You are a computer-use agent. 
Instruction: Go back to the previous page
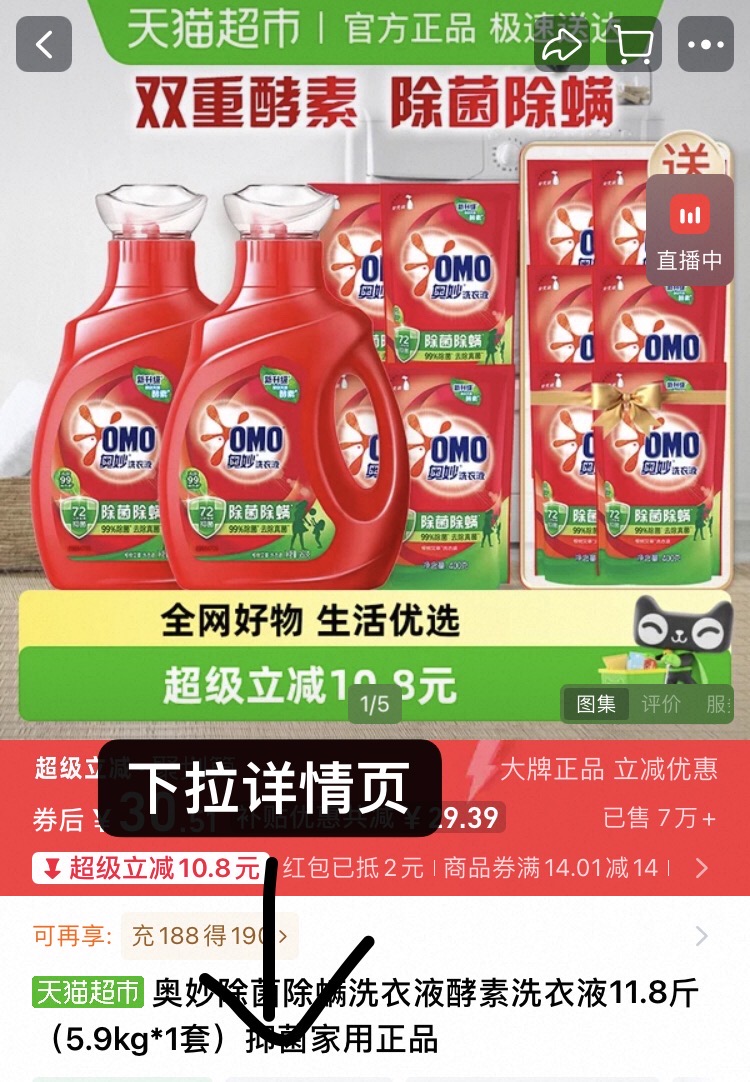click(44, 44)
